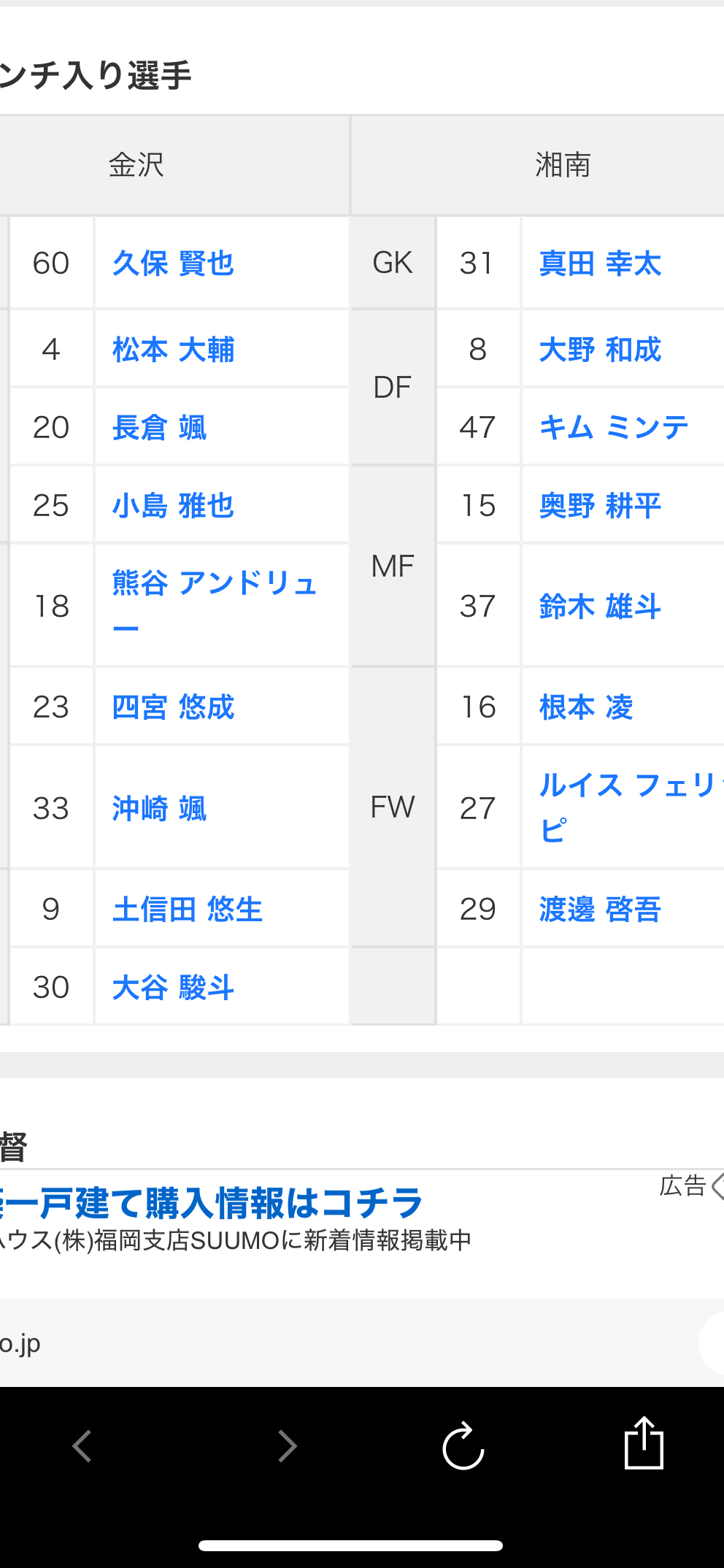Open player page for 久保 賢也
724x1568 pixels.
[173, 264]
